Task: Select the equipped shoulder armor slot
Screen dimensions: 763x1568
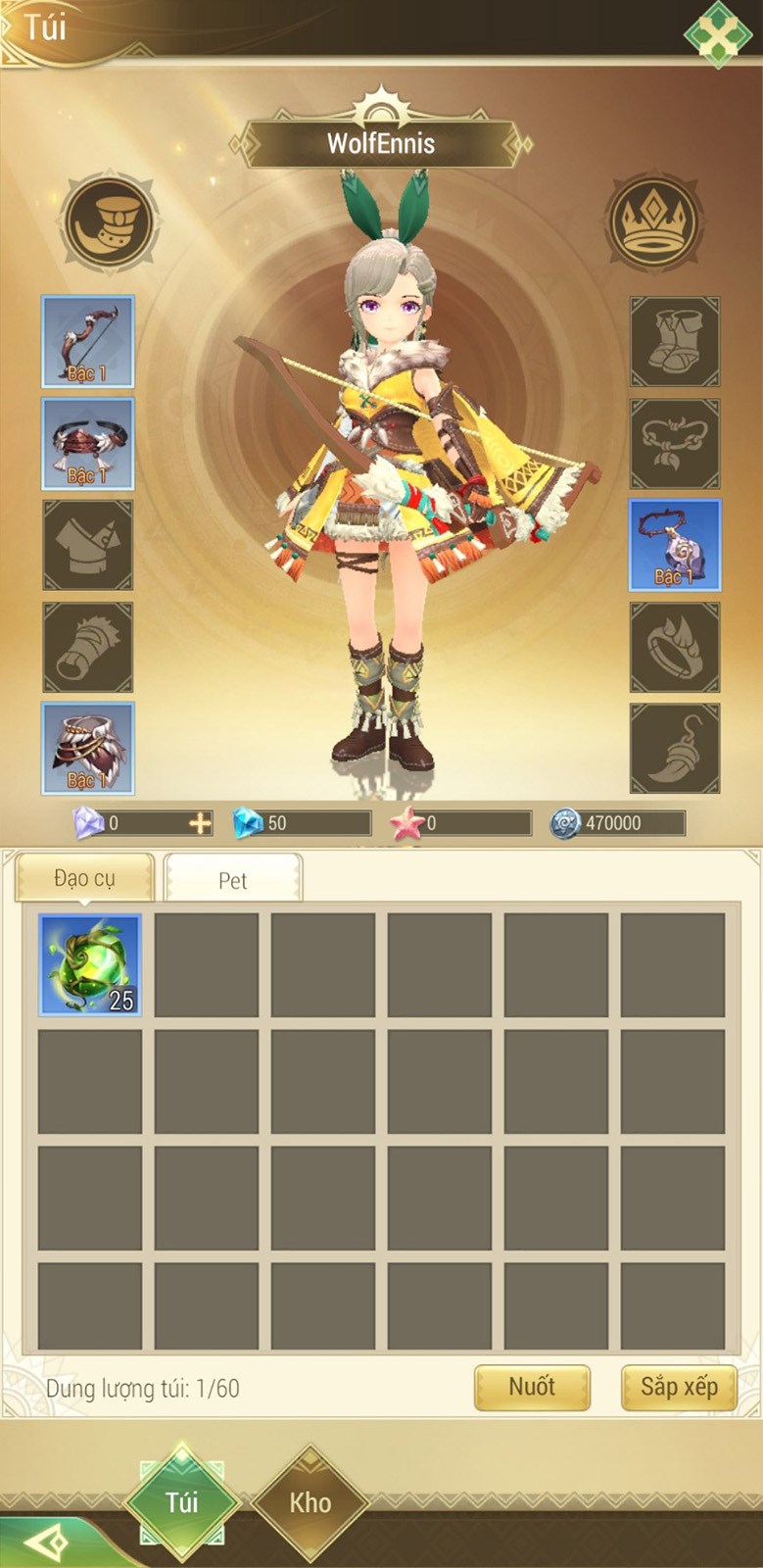Action: 88,748
